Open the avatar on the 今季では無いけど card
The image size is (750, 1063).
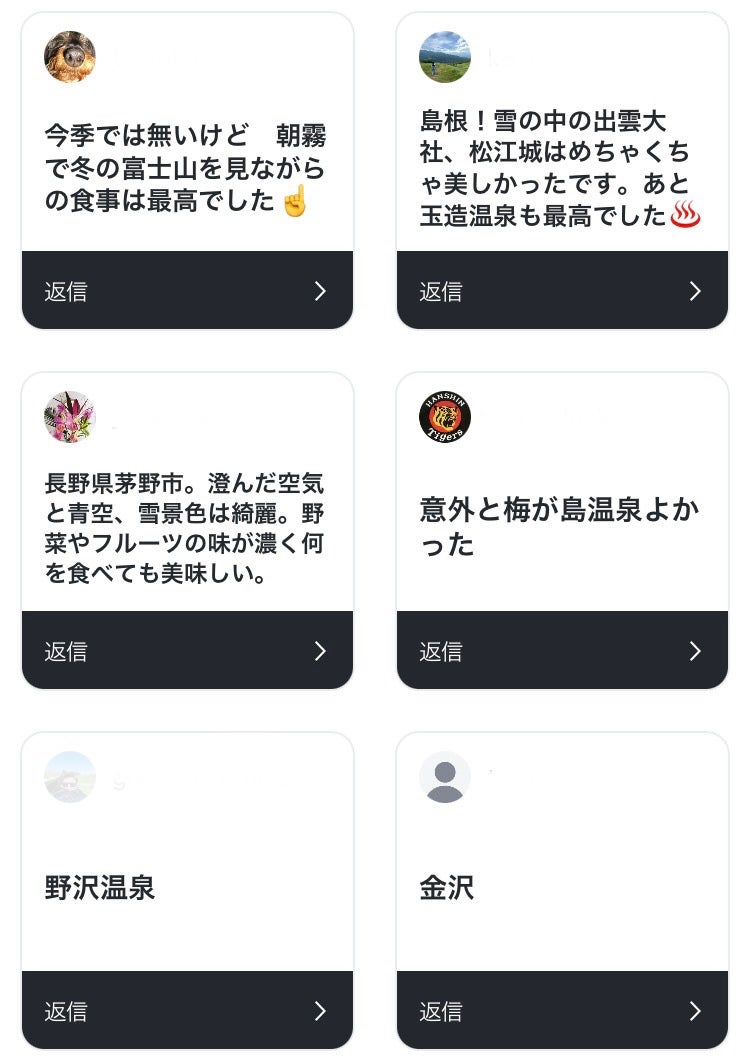(x=70, y=57)
